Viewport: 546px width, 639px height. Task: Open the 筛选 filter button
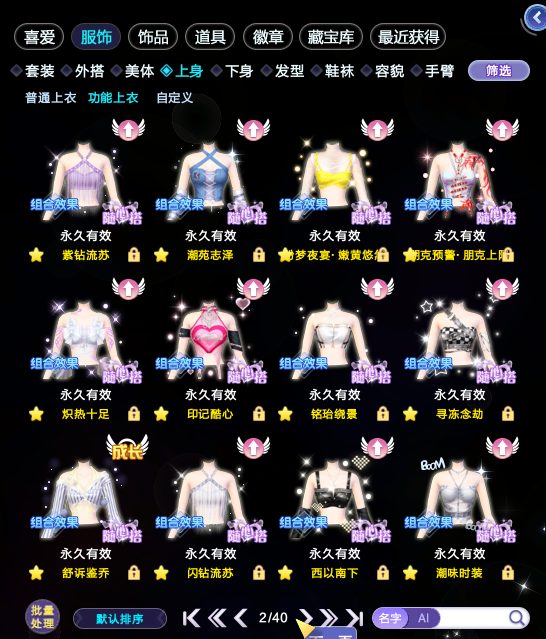click(499, 71)
